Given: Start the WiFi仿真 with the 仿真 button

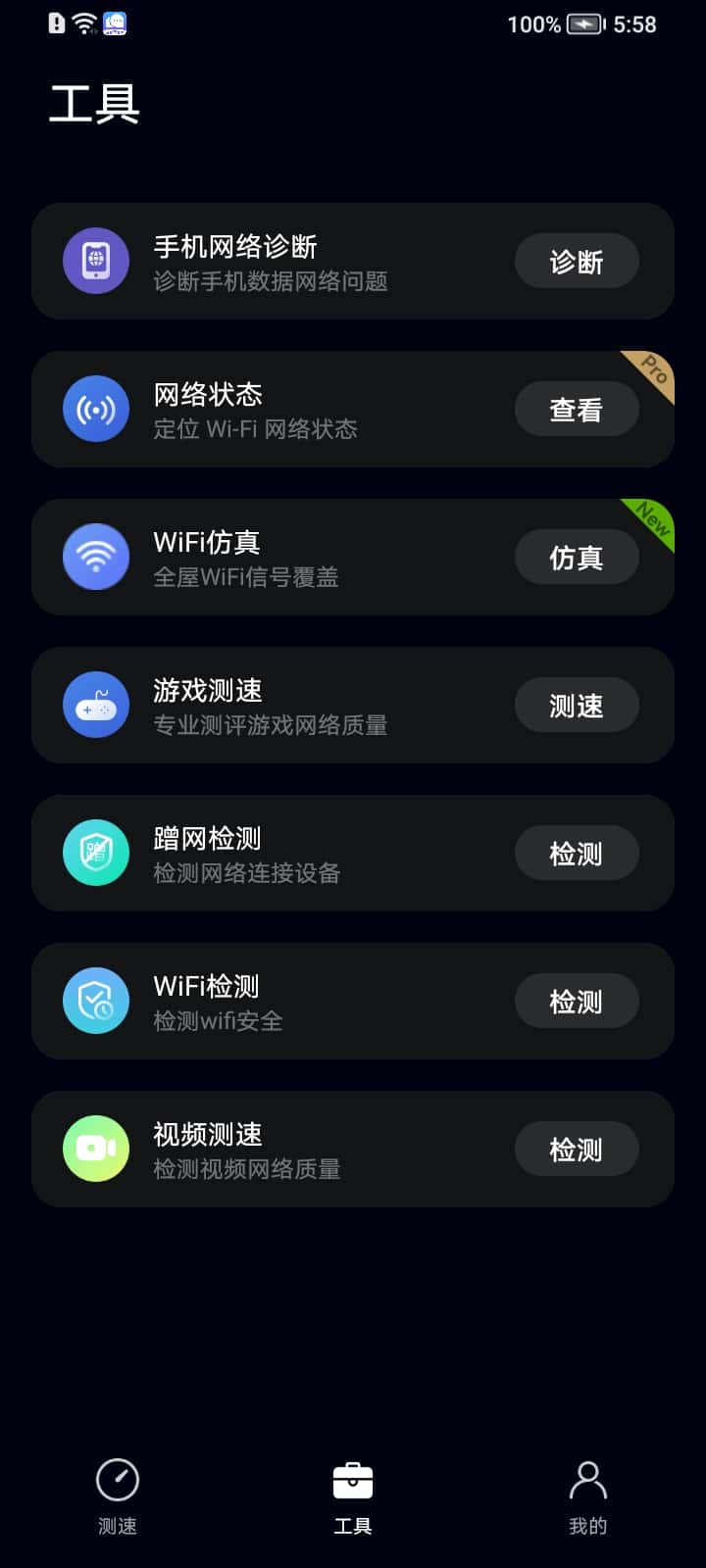Looking at the screenshot, I should click(x=577, y=558).
